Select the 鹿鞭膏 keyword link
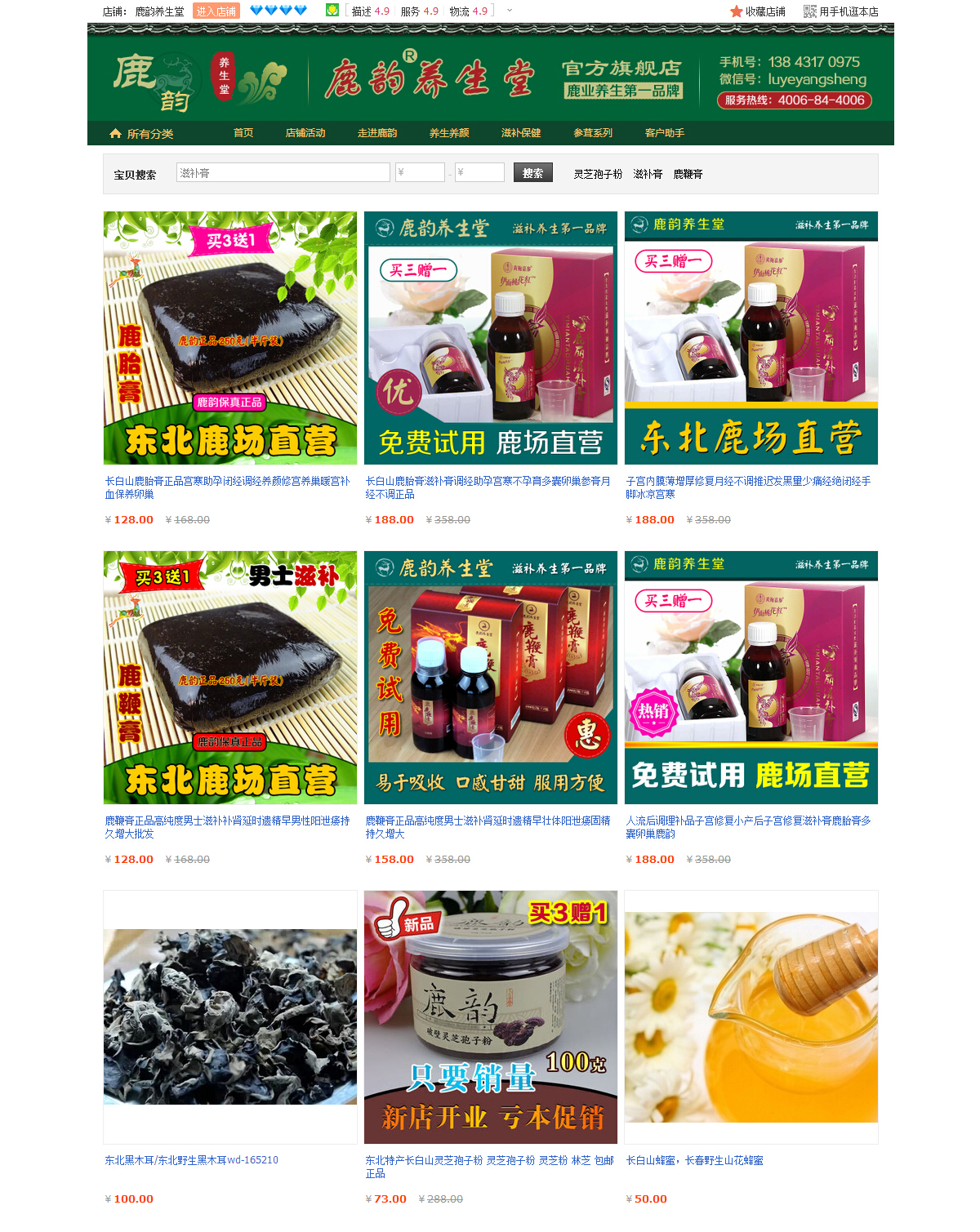This screenshot has width=980, height=1232. (x=688, y=174)
